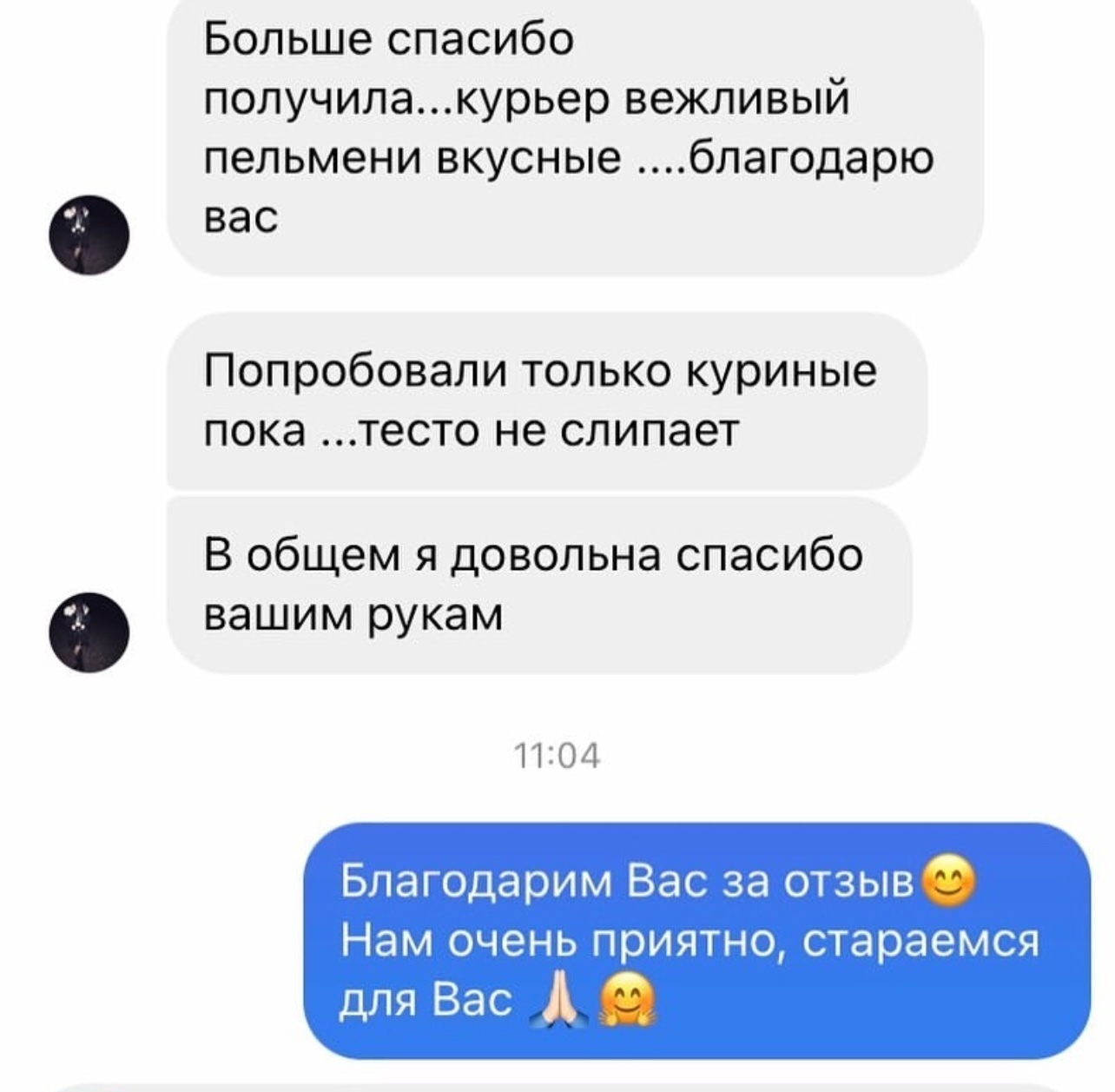The image size is (1115, 1092).
Task: Open sender's avatar beside the 'благодарю вас' message
Action: coord(89,235)
